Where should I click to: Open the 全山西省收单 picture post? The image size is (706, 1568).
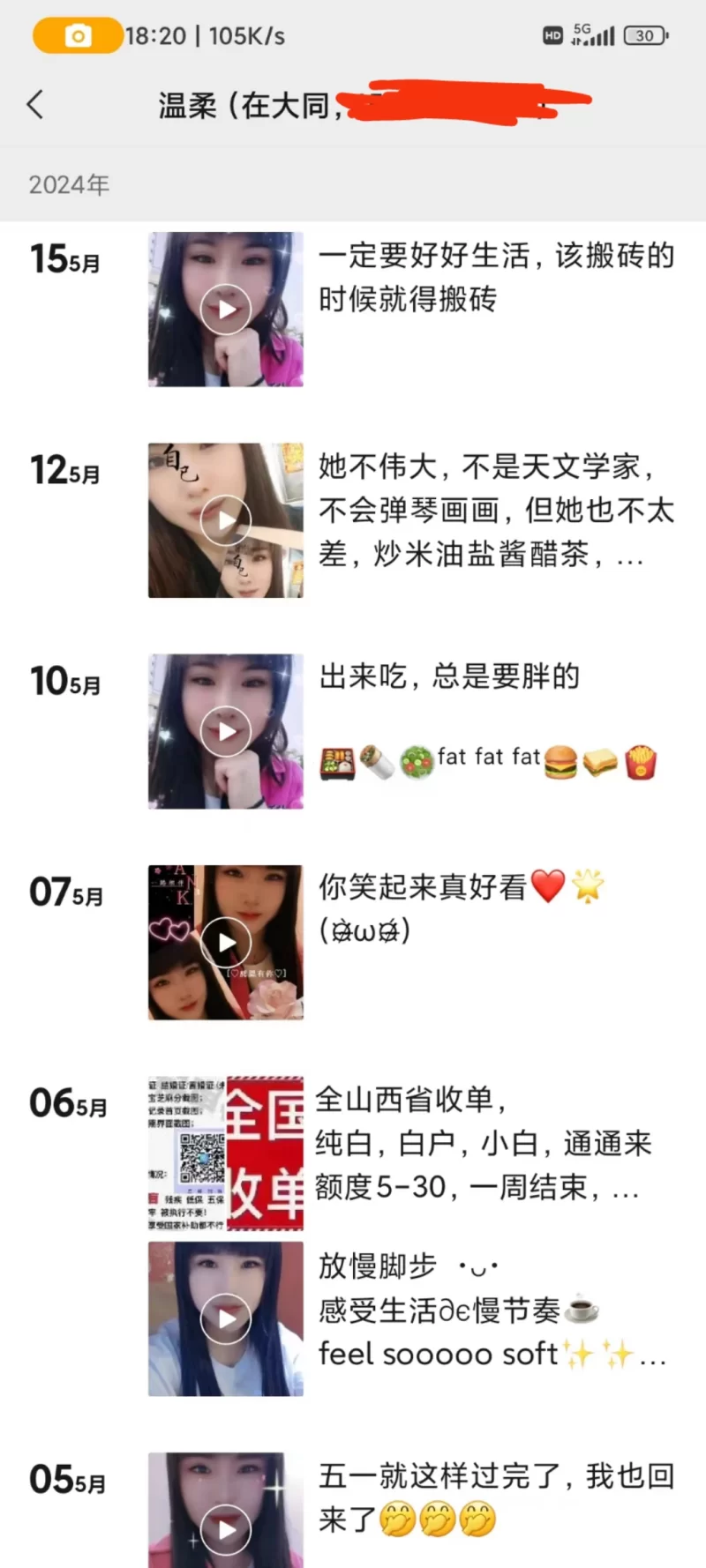[x=226, y=1153]
